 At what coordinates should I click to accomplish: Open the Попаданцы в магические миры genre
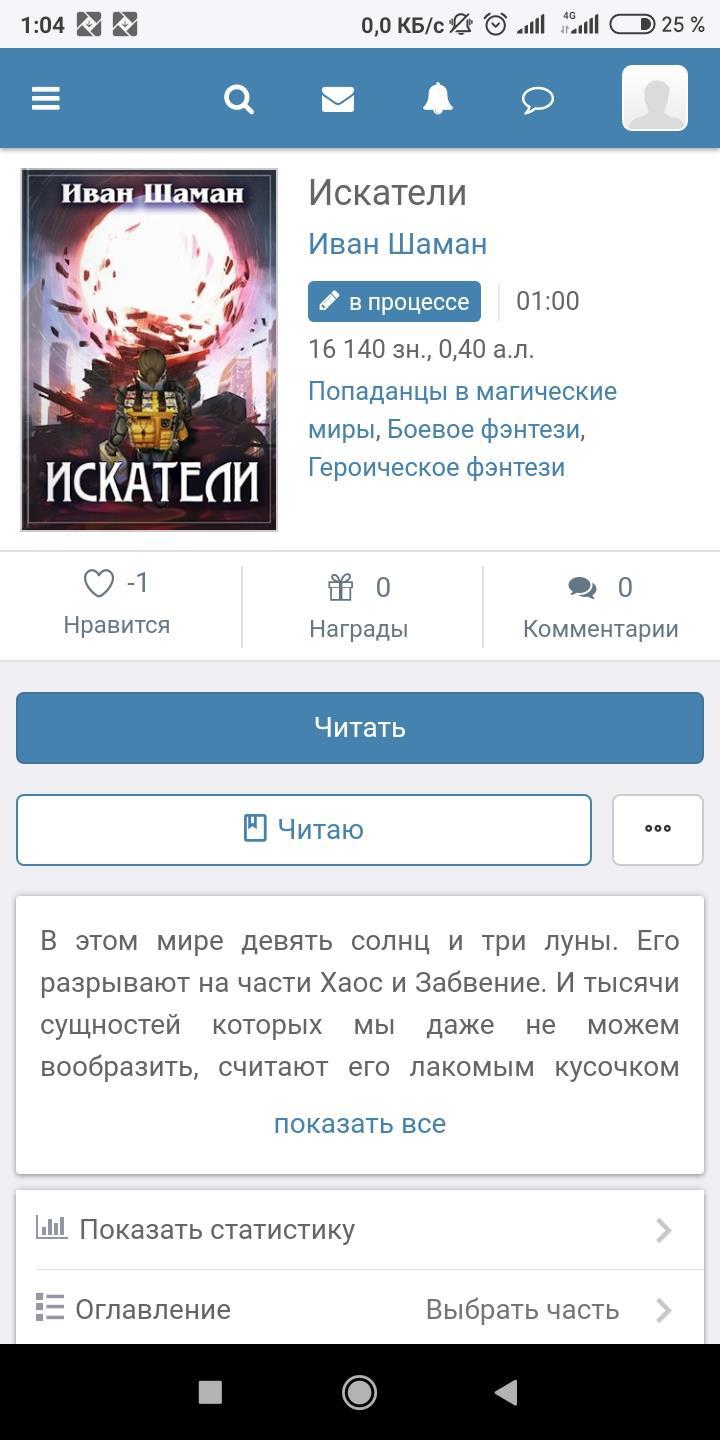pos(462,392)
